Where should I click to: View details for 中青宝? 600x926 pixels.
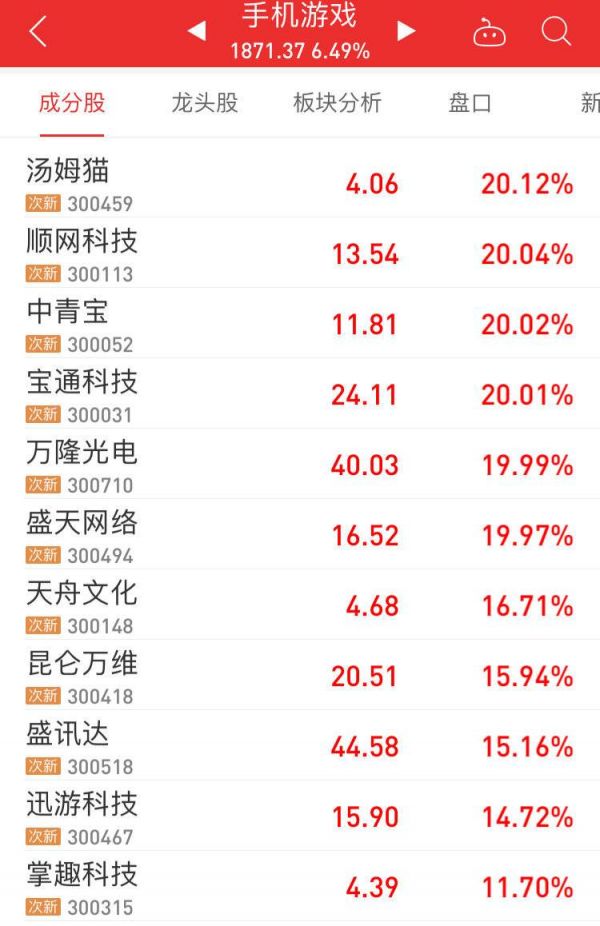(x=82, y=325)
